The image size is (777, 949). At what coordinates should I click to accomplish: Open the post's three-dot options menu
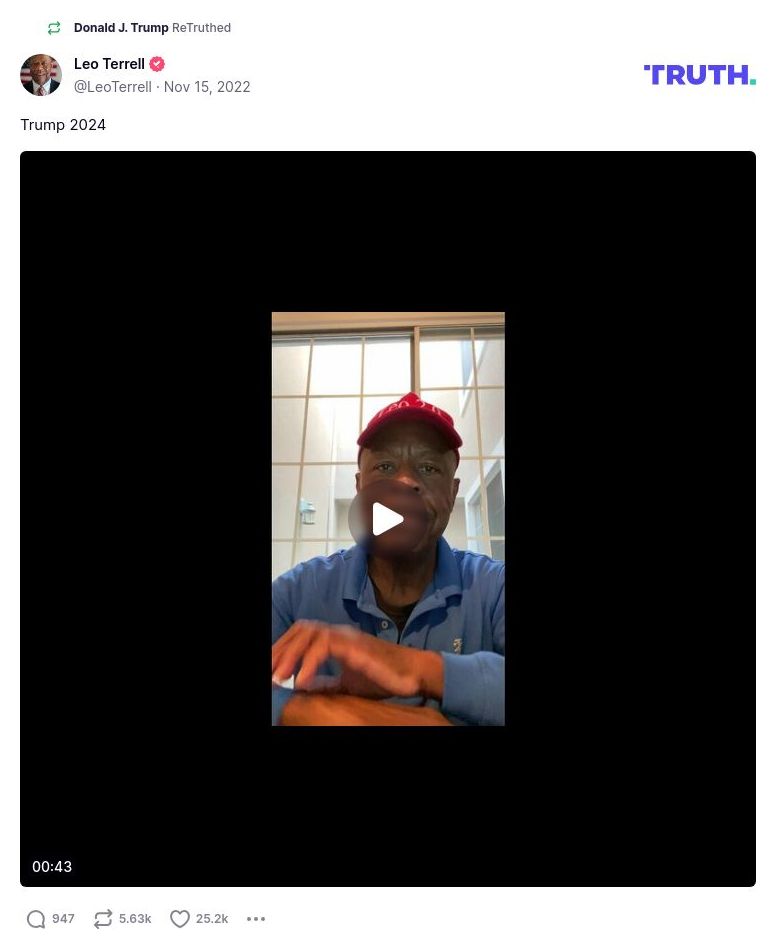tap(256, 919)
